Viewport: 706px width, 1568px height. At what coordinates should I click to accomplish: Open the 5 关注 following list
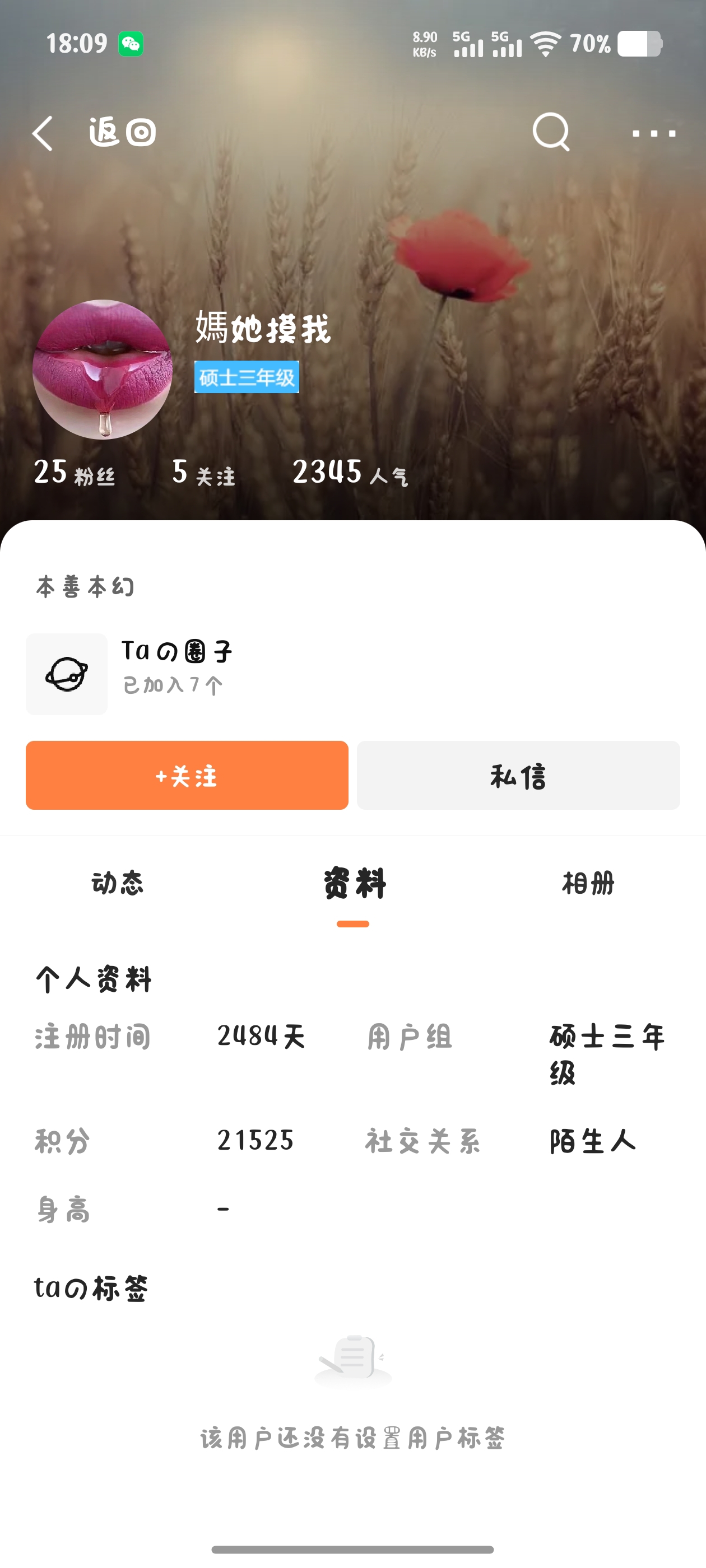point(203,473)
